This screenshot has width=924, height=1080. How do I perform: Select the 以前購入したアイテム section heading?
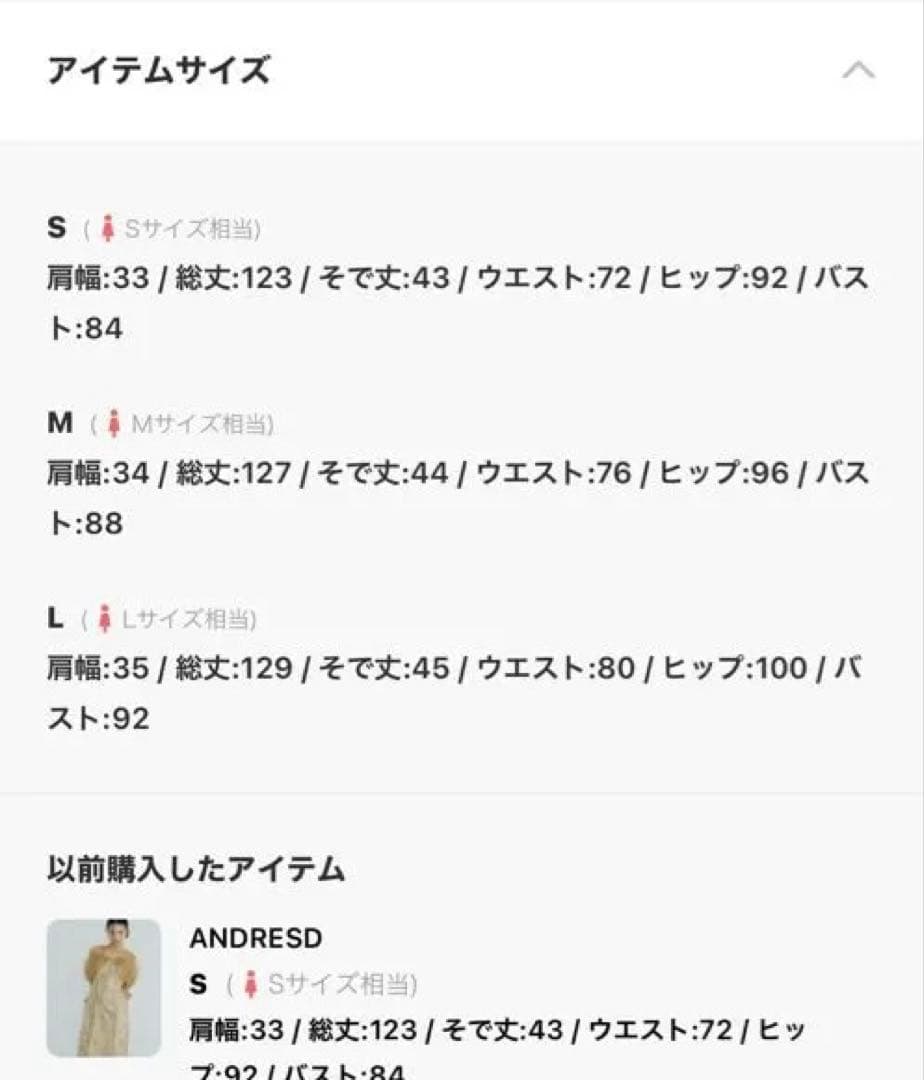(196, 868)
